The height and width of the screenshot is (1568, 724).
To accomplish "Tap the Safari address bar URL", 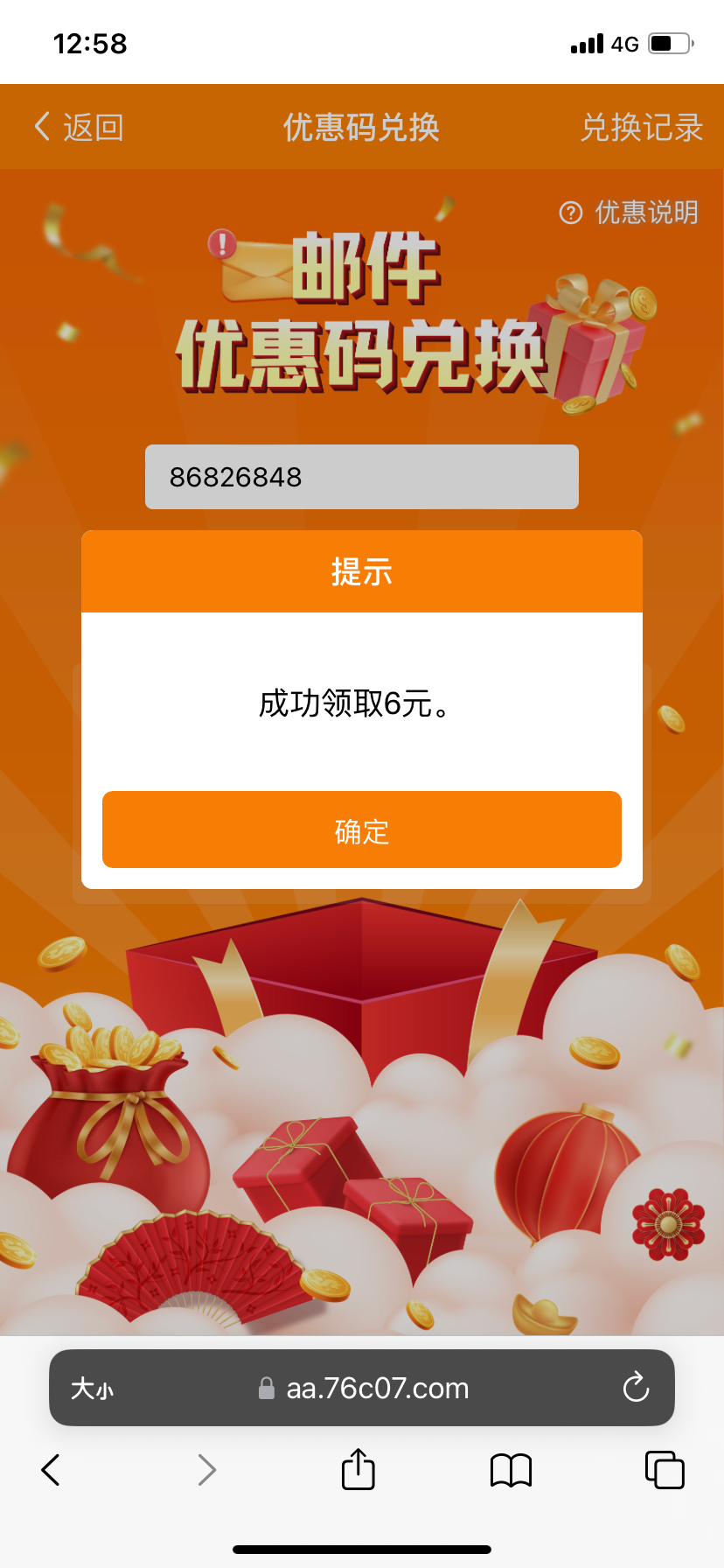I will (376, 1389).
